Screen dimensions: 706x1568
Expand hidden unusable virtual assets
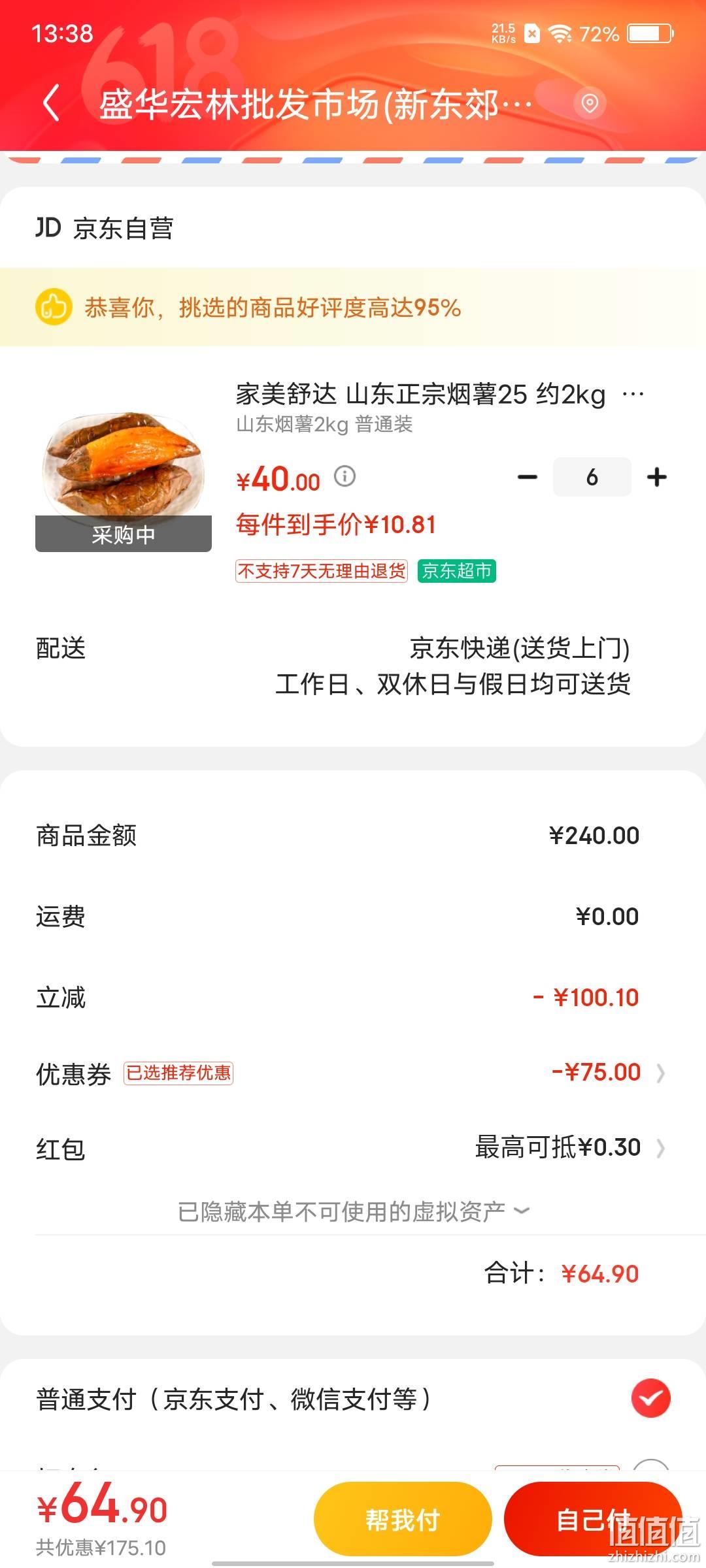click(x=353, y=1211)
